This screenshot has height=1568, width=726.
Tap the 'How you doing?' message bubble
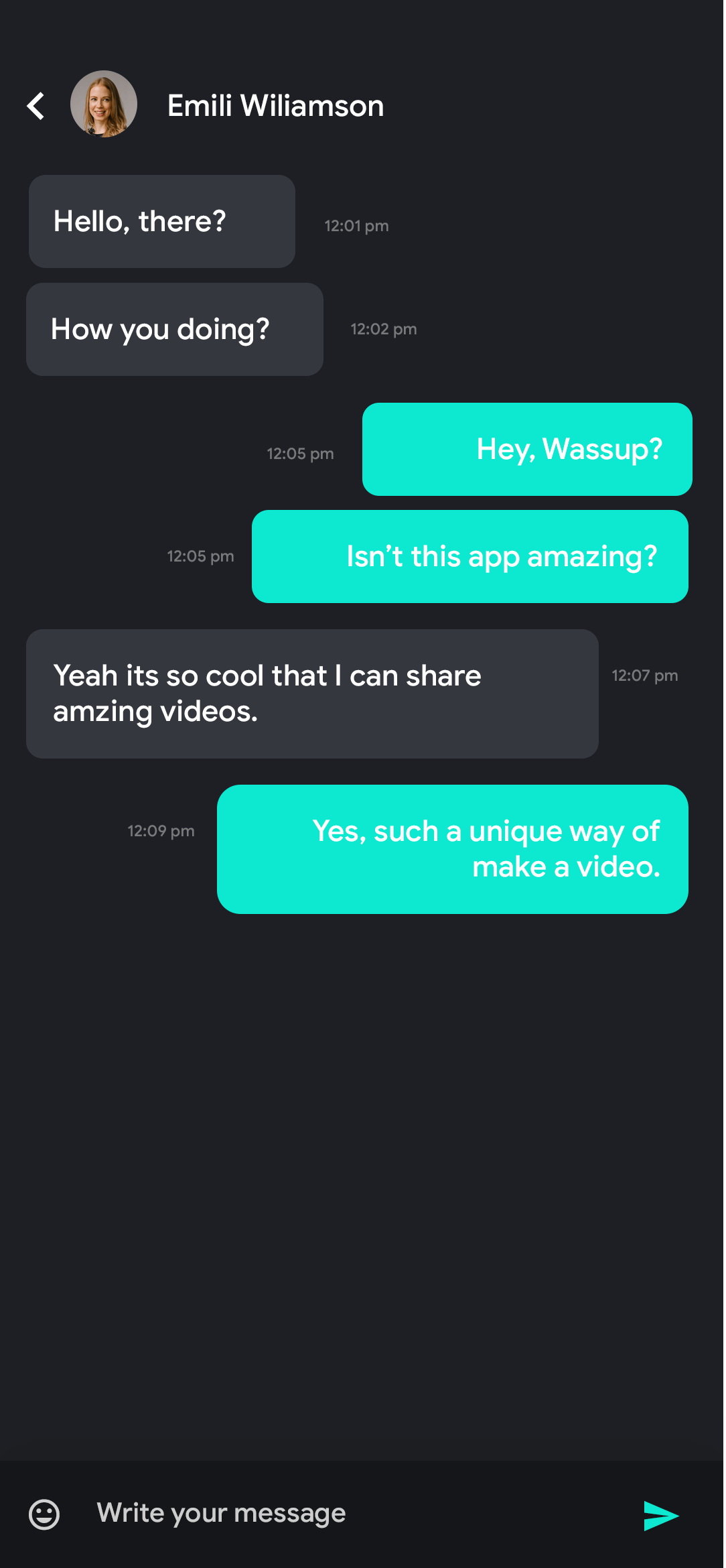(174, 329)
